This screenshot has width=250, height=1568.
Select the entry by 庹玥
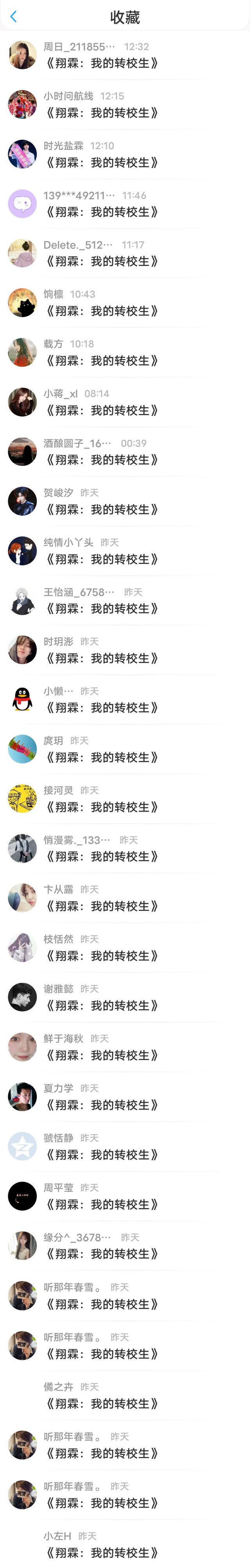pos(102,757)
